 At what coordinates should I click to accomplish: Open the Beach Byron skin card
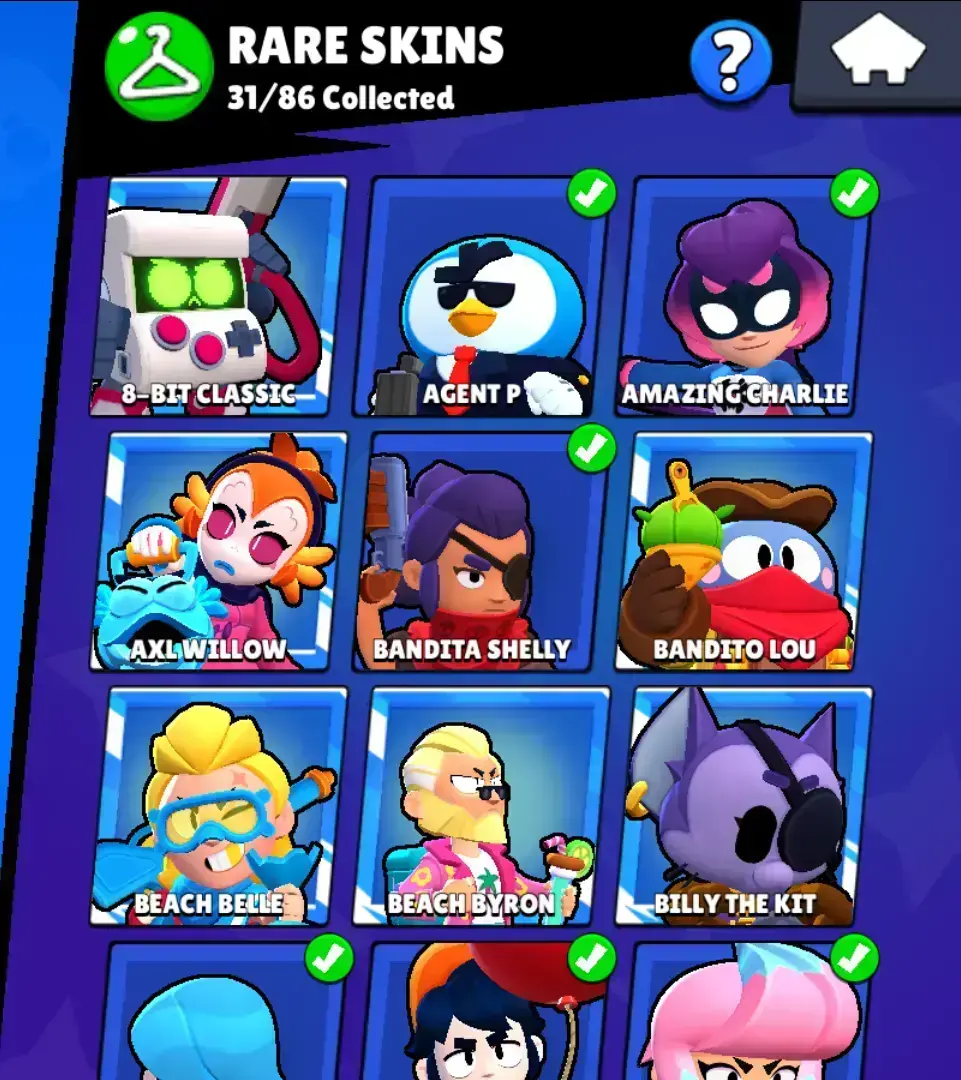(x=481, y=806)
